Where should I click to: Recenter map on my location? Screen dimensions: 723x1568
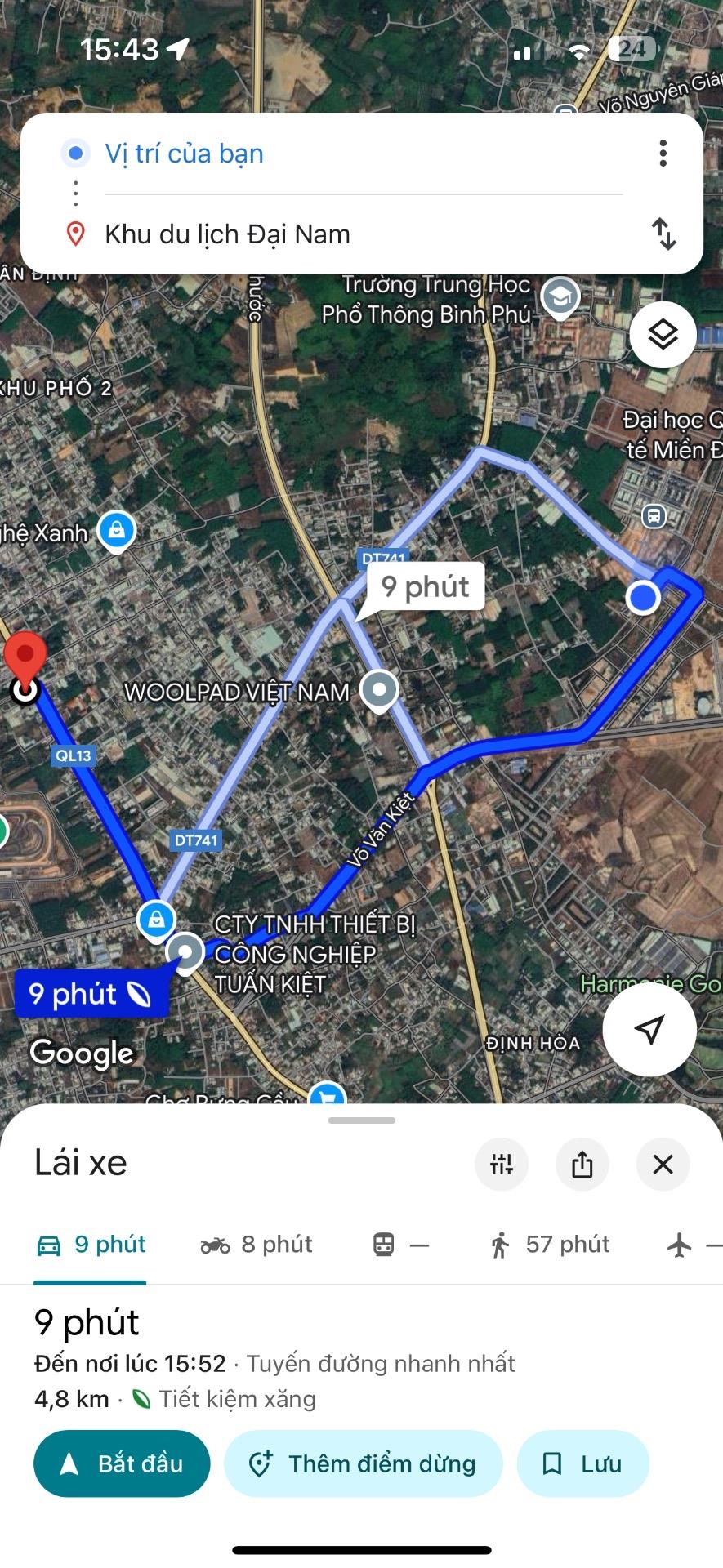point(649,1029)
